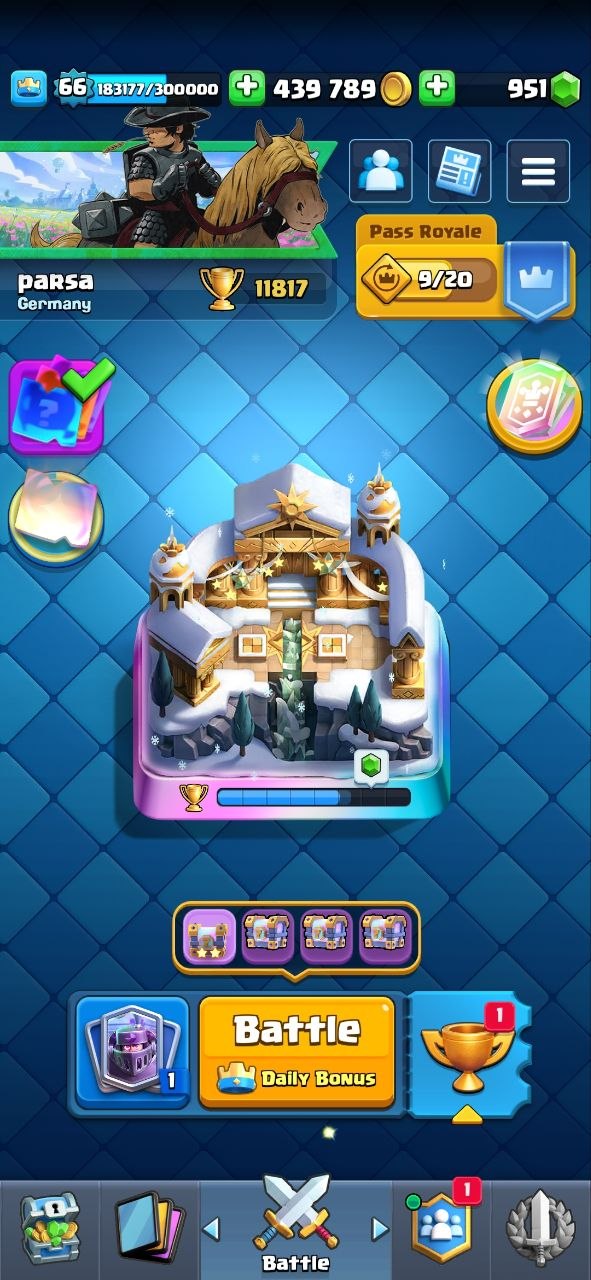Open the glowing card pass icon
Screen dimensions: 591x1280
coord(534,407)
